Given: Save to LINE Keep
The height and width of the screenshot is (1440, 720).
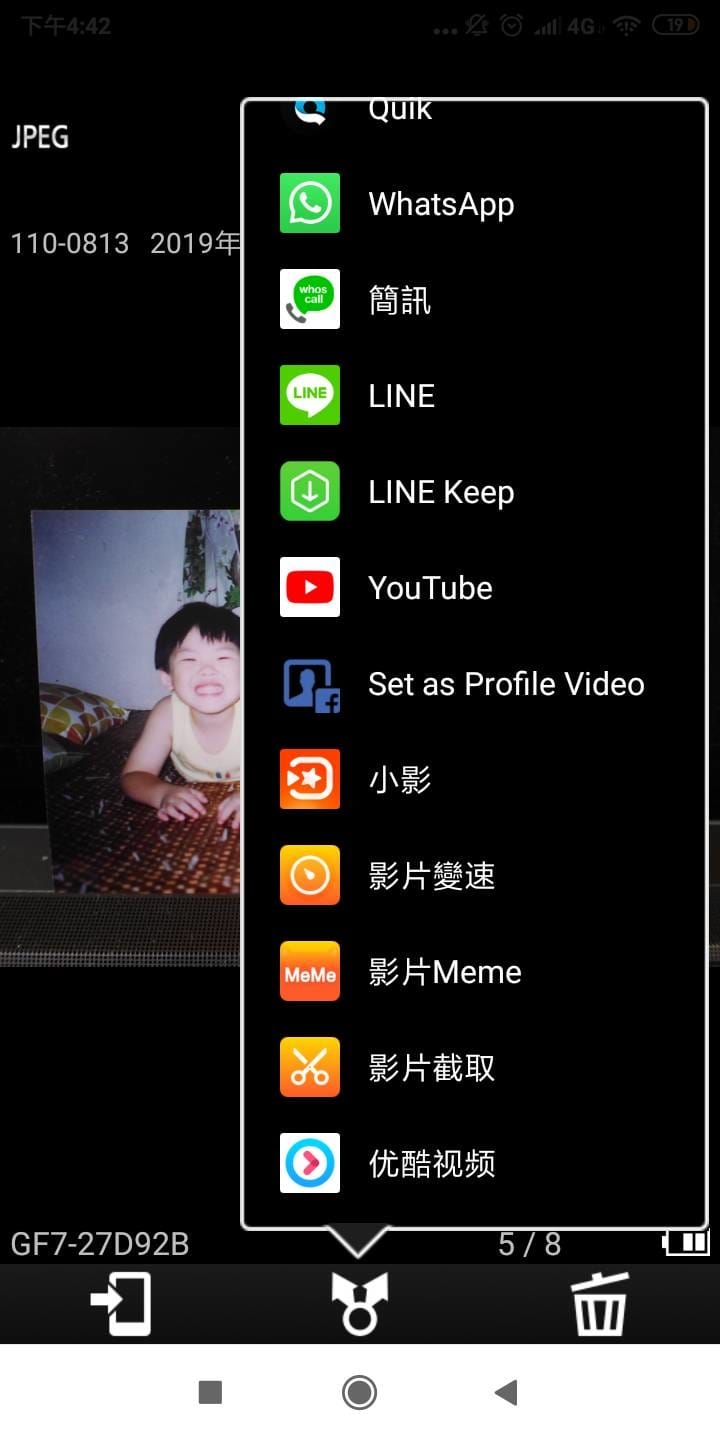Looking at the screenshot, I should 440,492.
